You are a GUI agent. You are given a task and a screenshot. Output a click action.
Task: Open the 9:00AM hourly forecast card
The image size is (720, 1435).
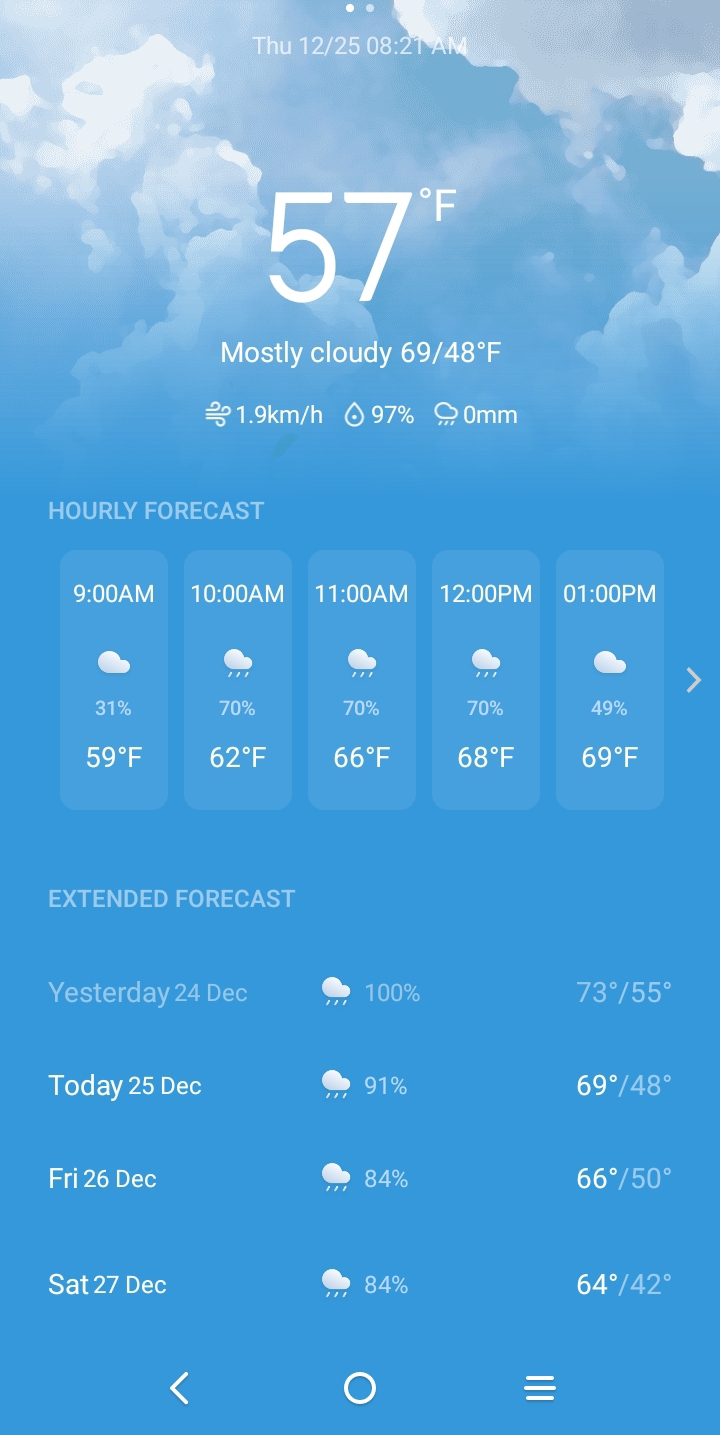114,679
